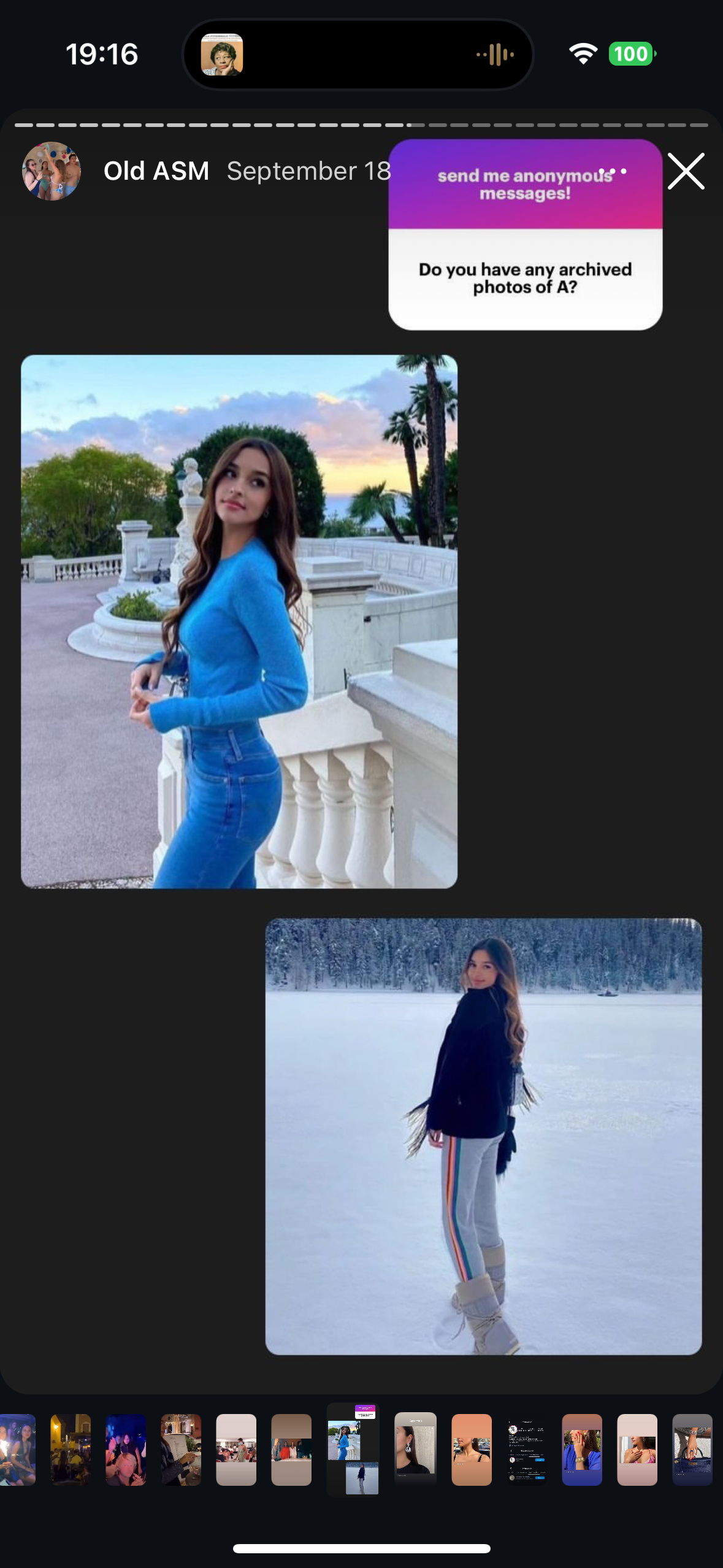Select the current blue-outfit story thumbnail
Screen dimensions: 723x1568
(x=353, y=1450)
